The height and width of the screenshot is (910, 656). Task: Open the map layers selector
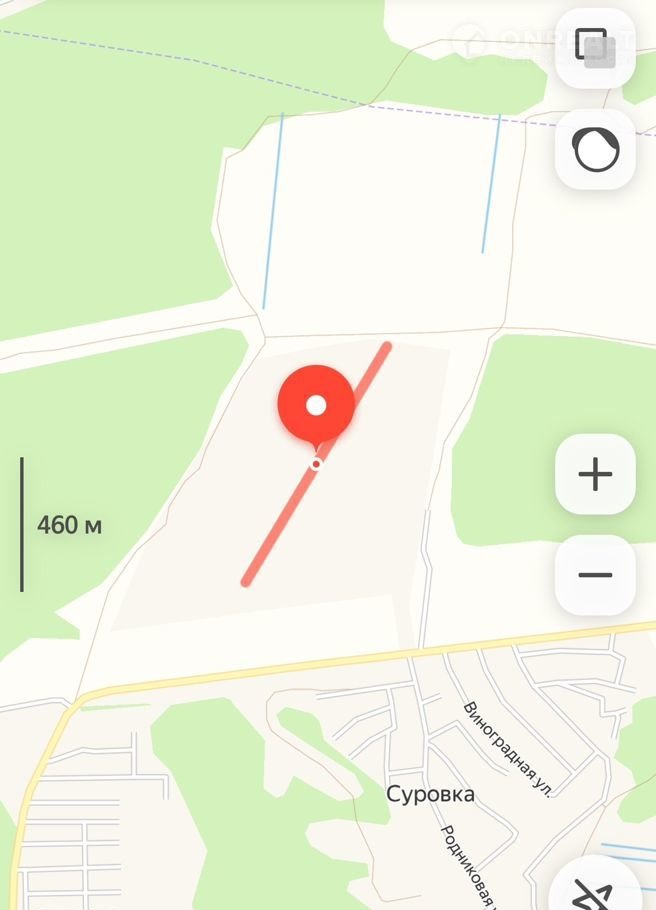click(595, 48)
